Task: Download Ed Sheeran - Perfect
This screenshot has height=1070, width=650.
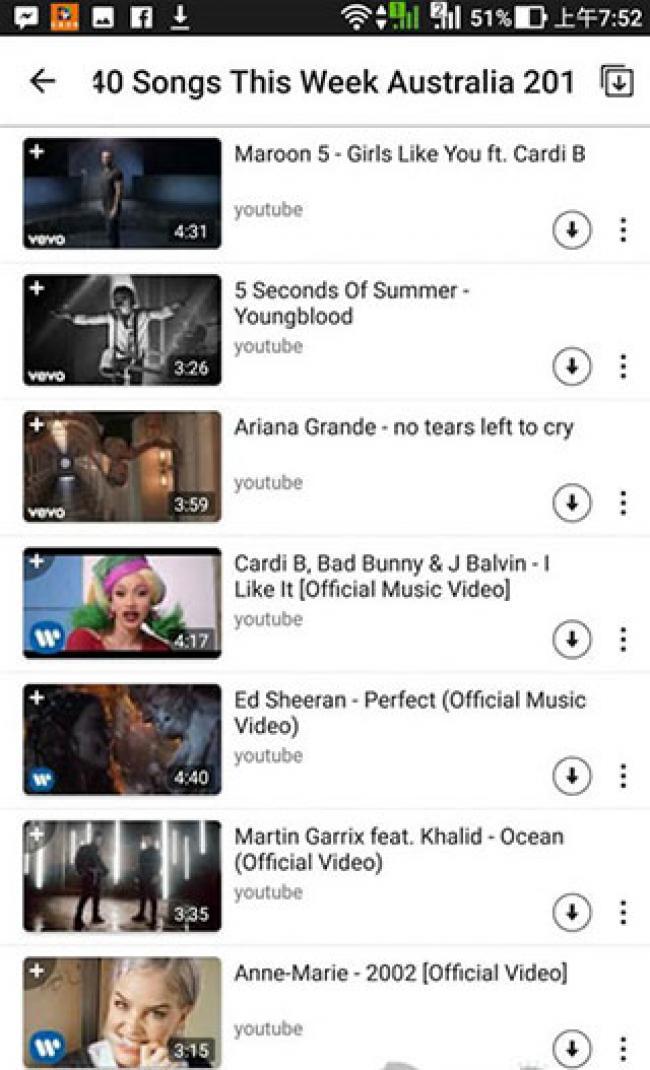Action: tap(572, 775)
